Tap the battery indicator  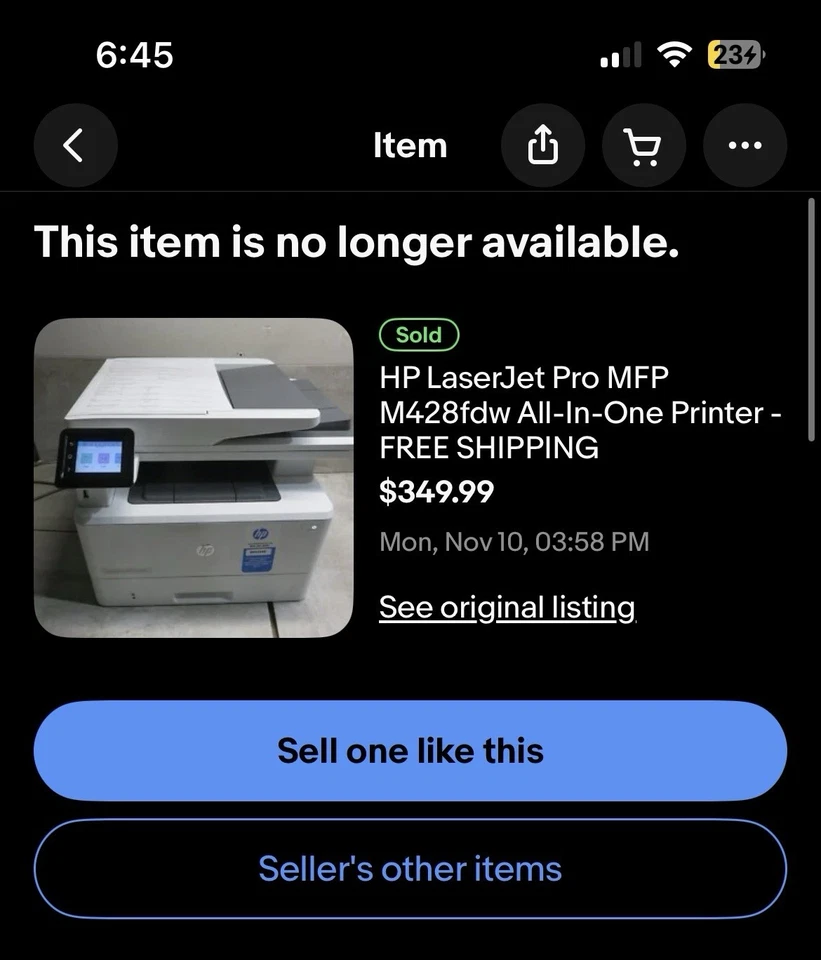[736, 55]
